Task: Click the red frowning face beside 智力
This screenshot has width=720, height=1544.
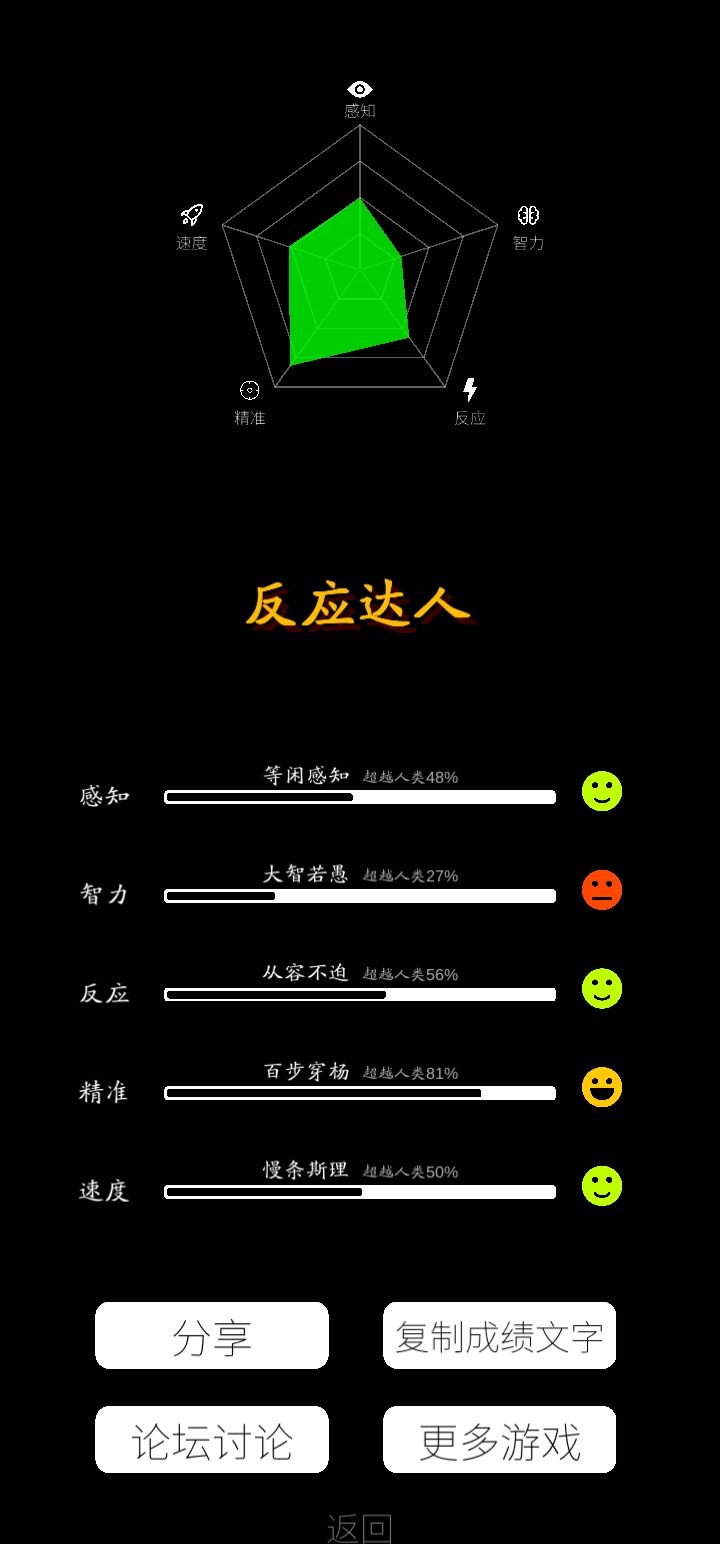Action: (601, 891)
